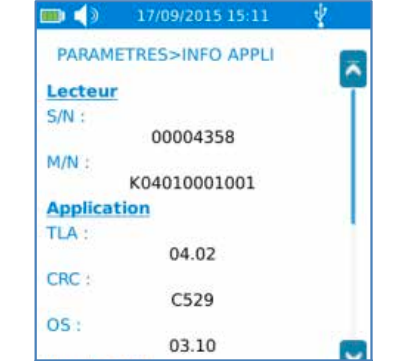Tap the vertical scrollbar track
This screenshot has width=407, height=361.
(x=353, y=214)
